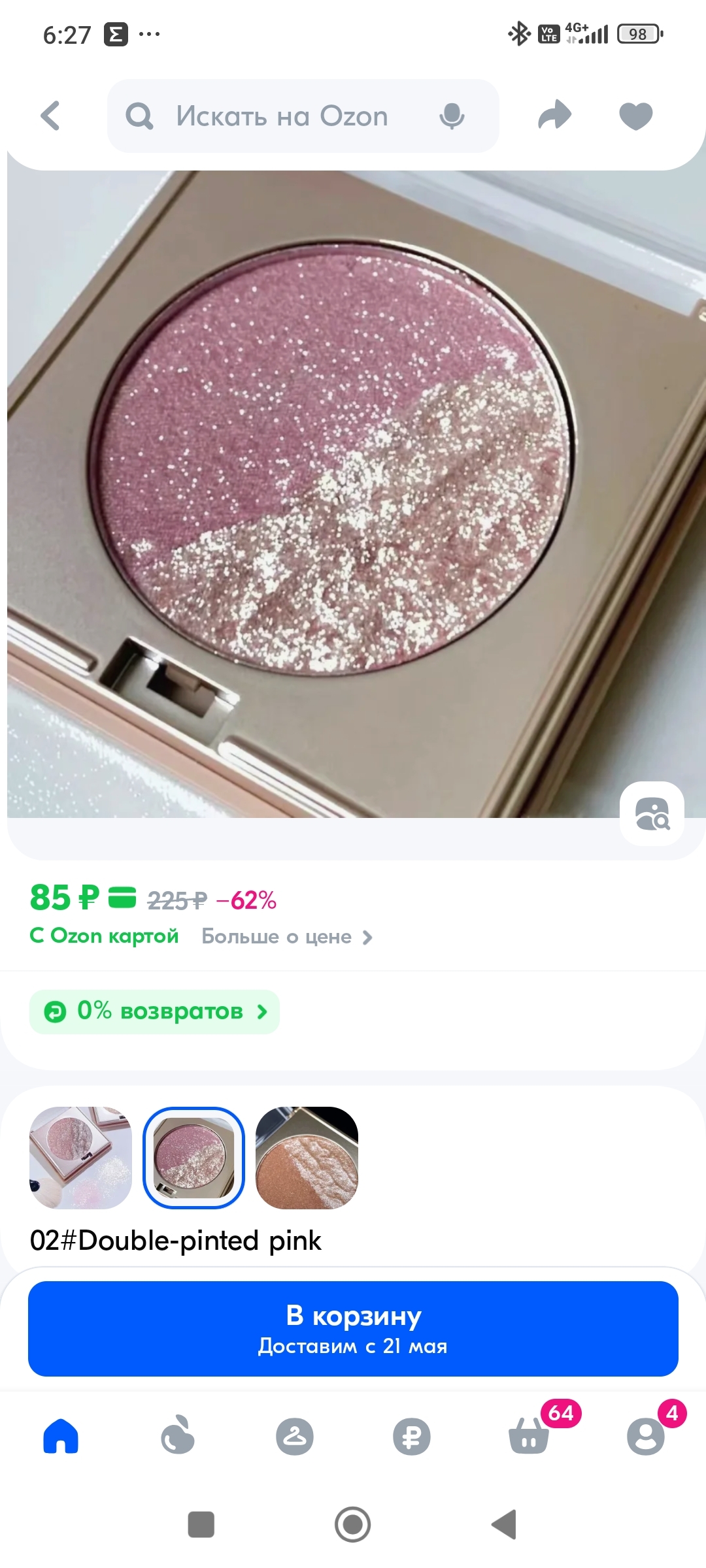
Task: Open the cart tab showing 64 items
Action: pos(529,1436)
